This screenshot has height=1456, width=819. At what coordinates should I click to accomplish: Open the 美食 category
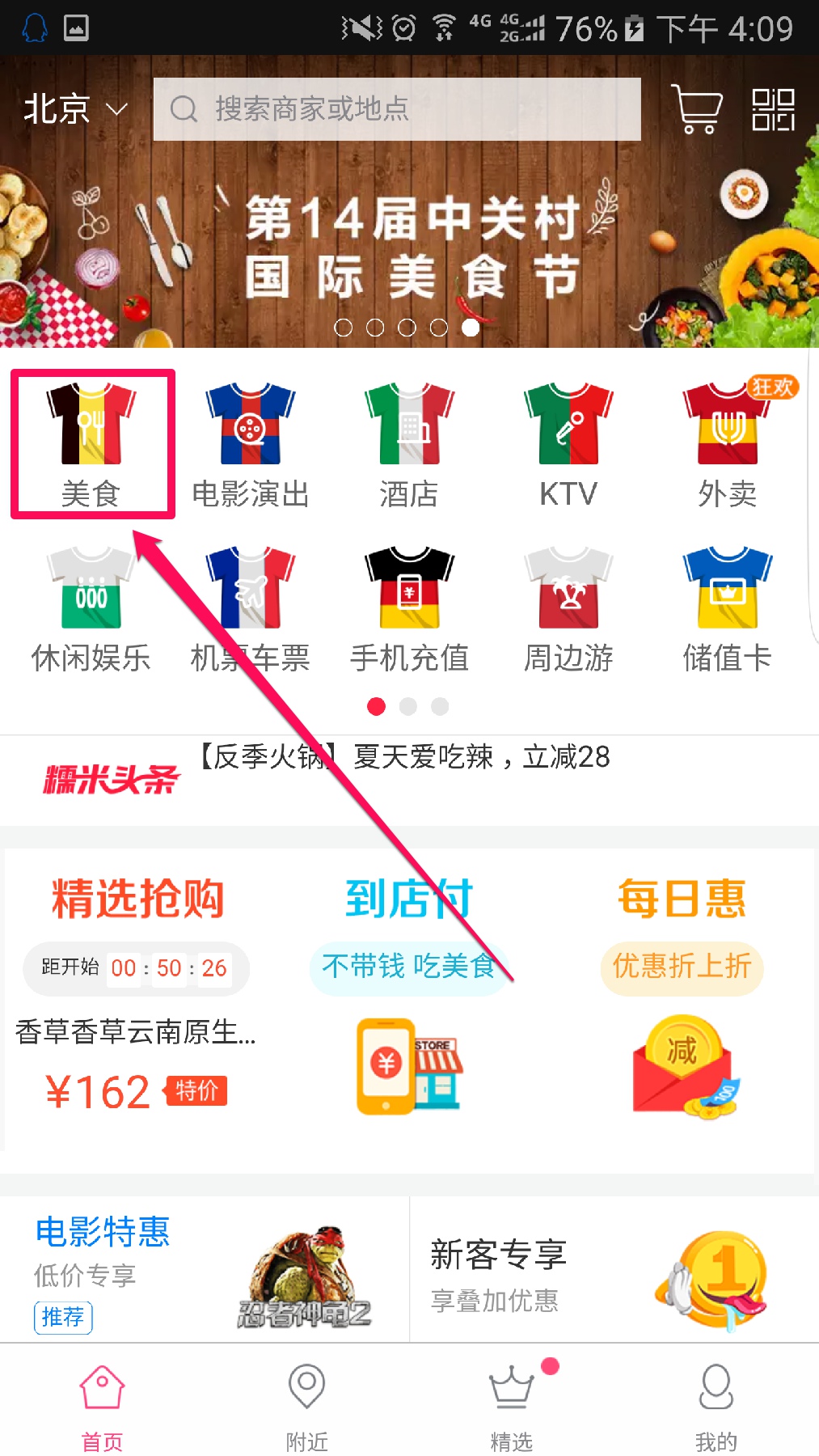coord(92,443)
